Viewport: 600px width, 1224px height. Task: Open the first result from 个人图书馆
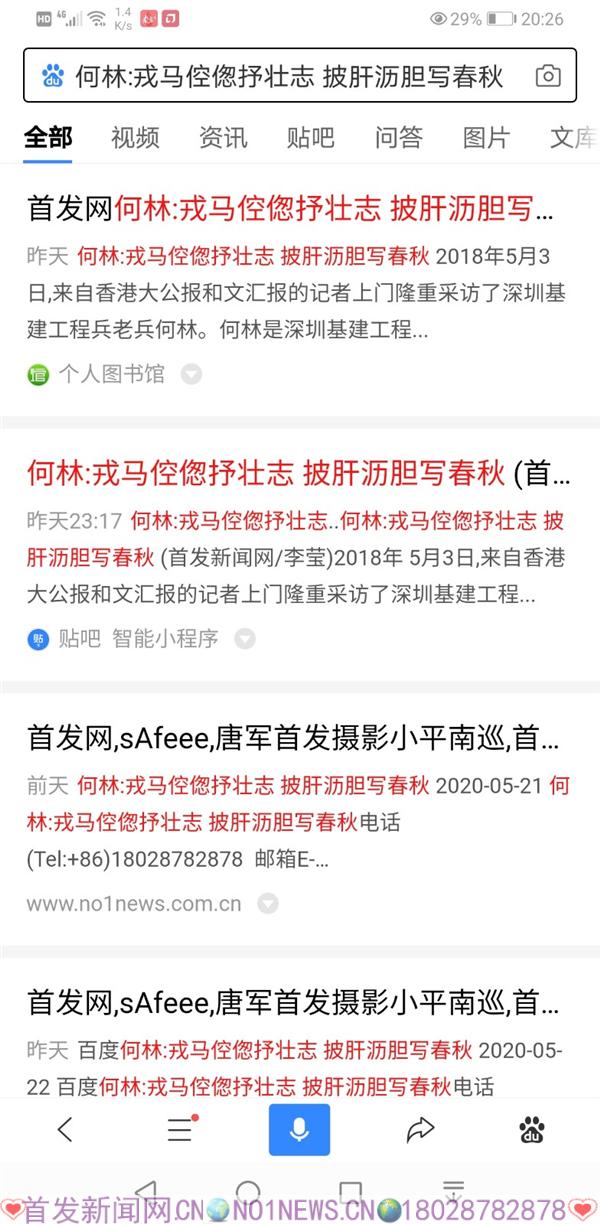coord(290,208)
